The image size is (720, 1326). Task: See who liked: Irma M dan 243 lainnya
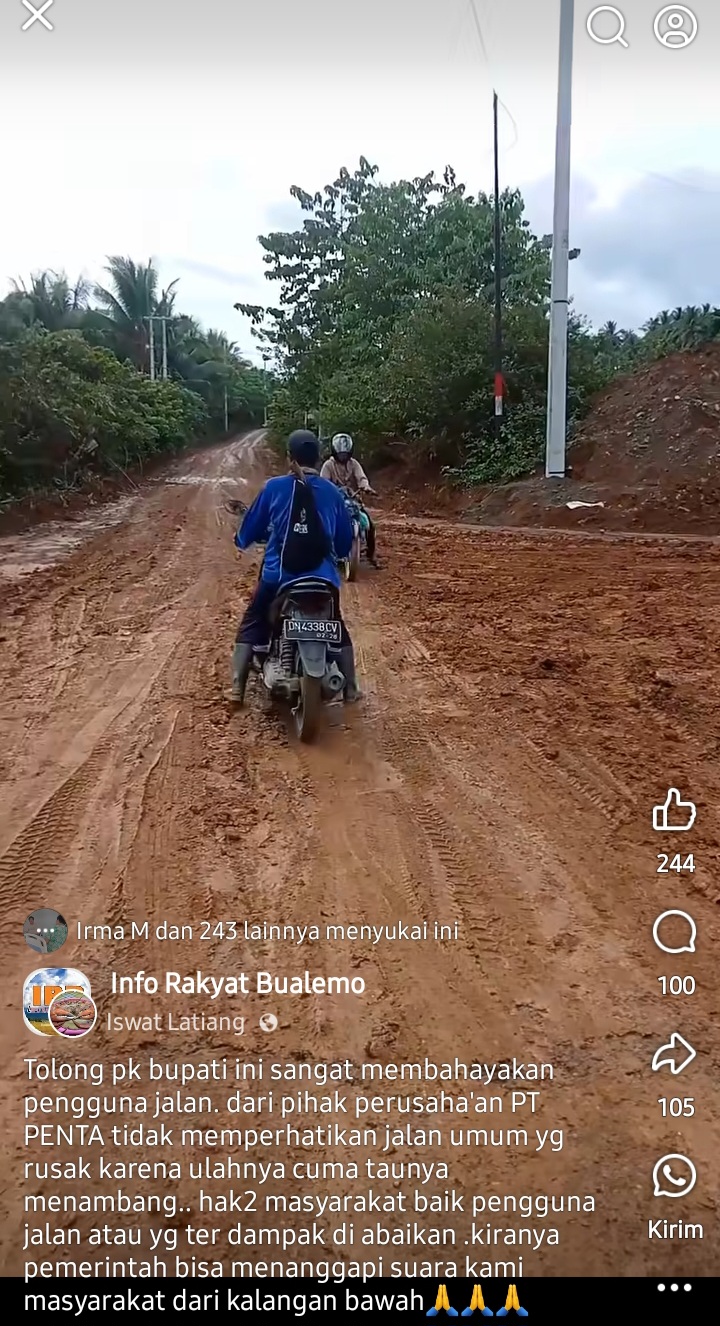267,931
